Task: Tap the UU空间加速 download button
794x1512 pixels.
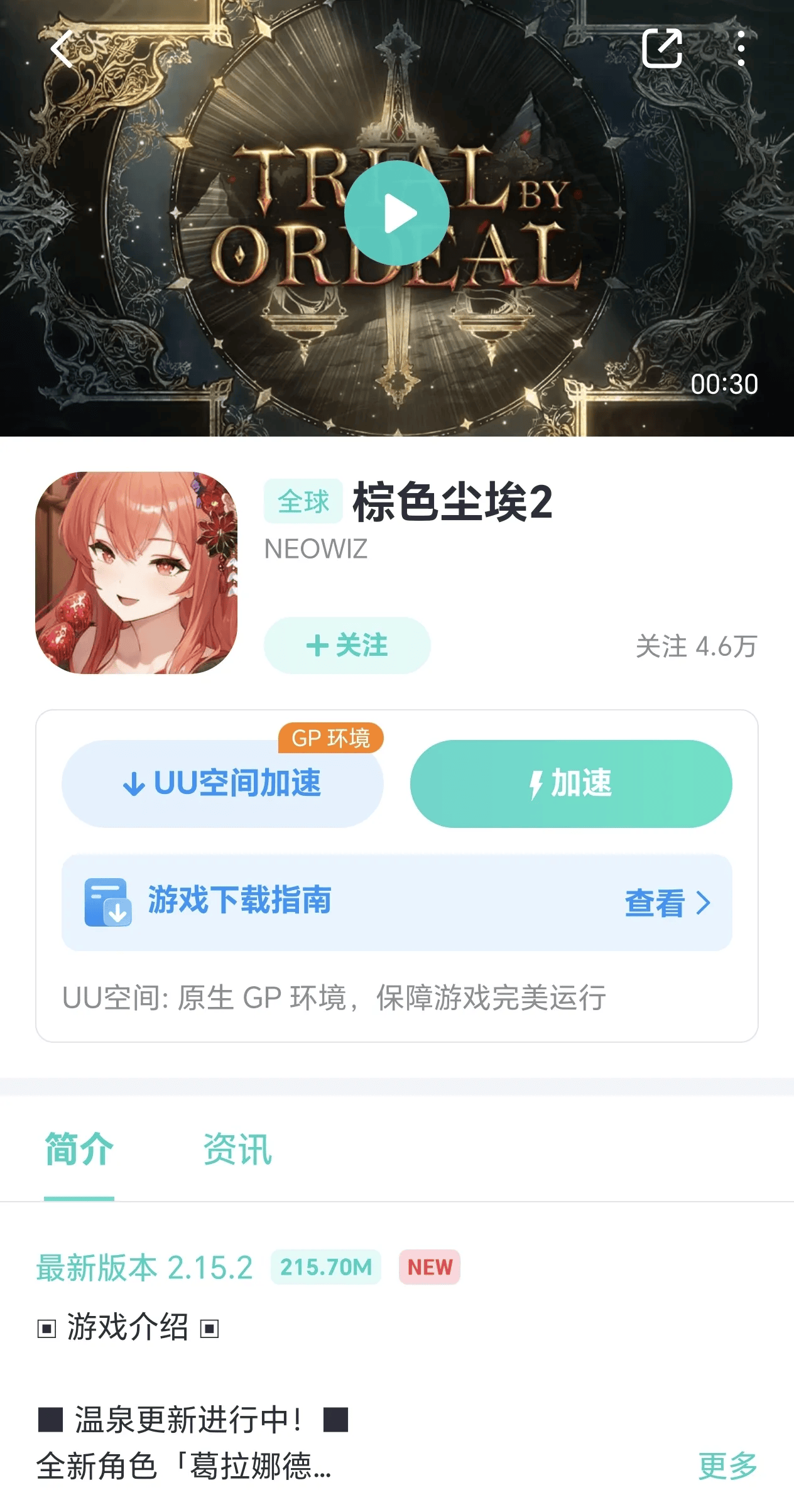Action: pos(222,783)
